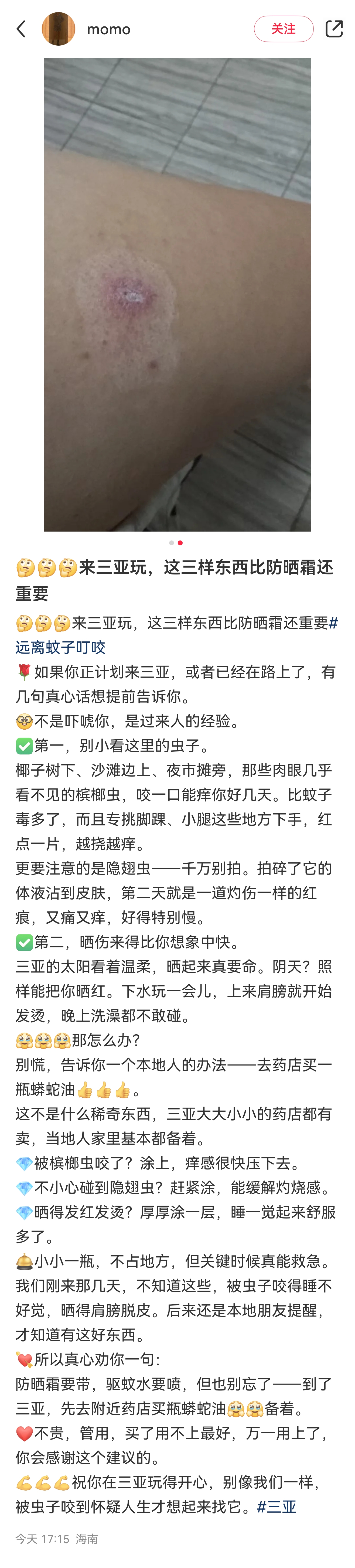The image size is (355, 1568).
Task: Open the #三亚 hashtag
Action: coord(277,1506)
